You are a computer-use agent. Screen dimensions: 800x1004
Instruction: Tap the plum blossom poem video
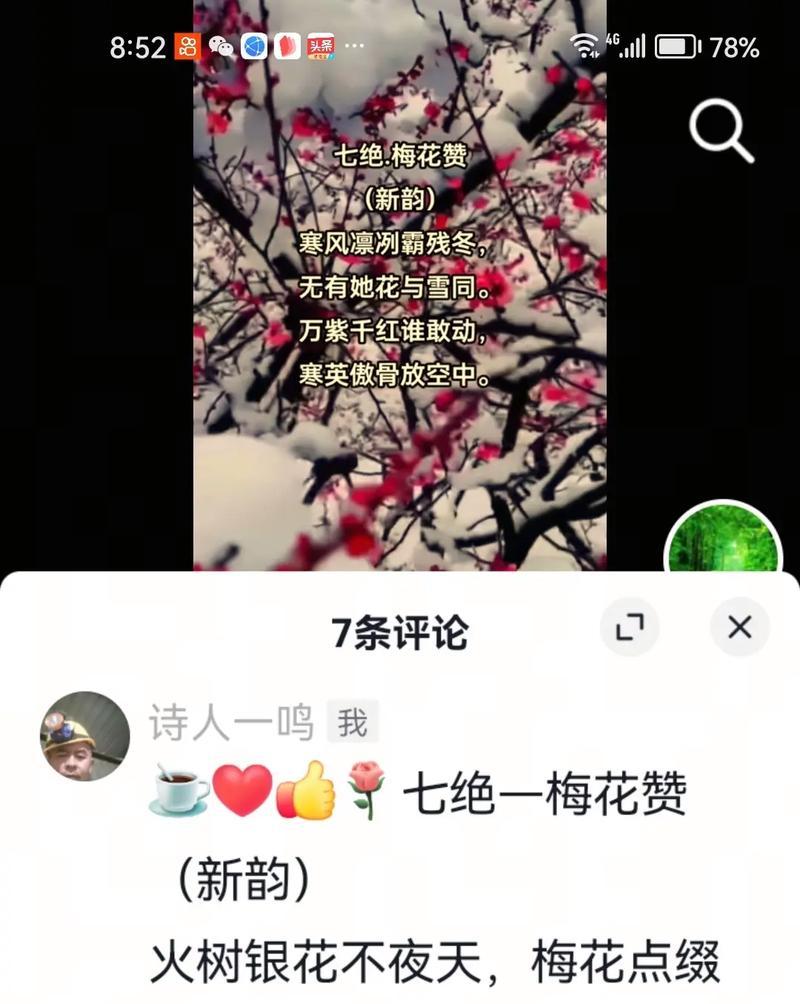pyautogui.click(x=400, y=300)
